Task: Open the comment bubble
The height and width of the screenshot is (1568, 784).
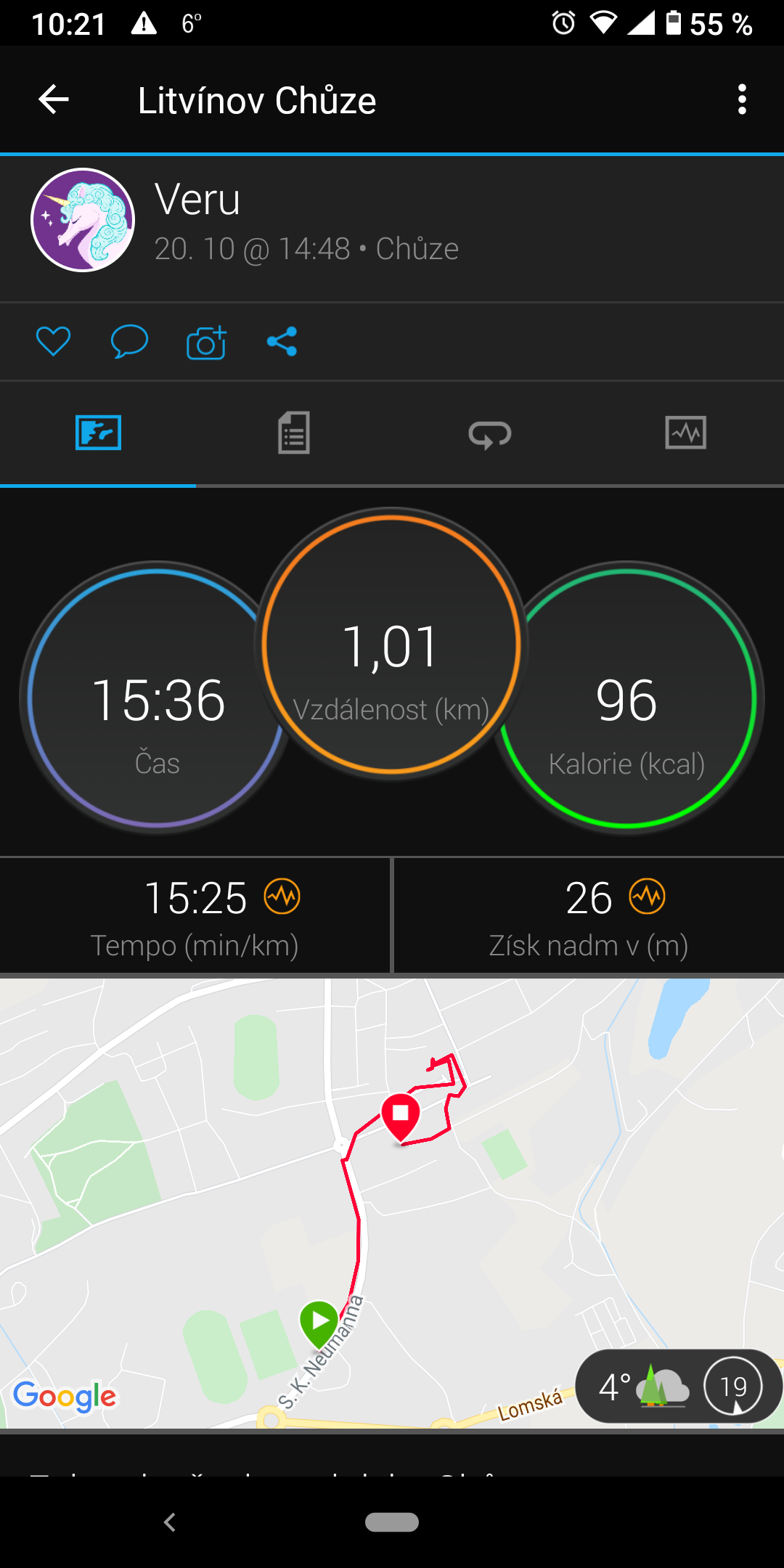Action: [x=129, y=341]
